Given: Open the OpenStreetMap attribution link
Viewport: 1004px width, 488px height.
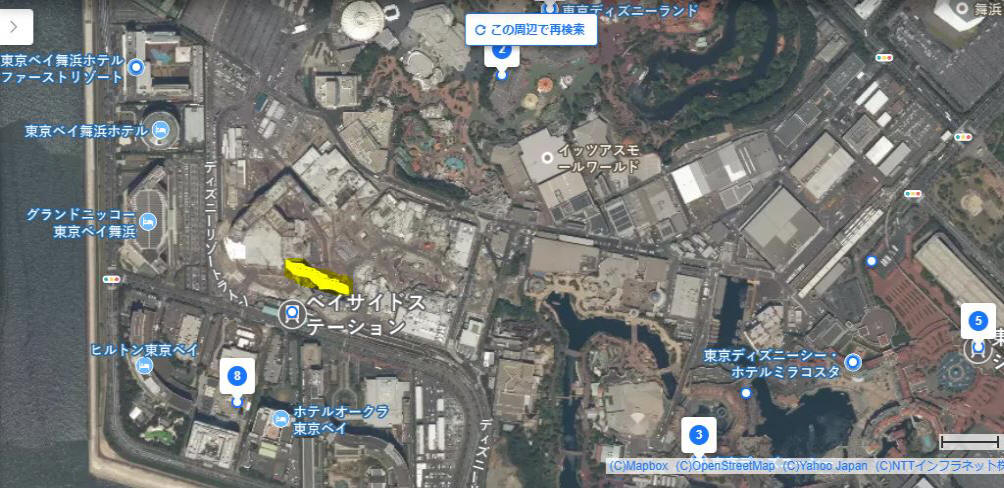Looking at the screenshot, I should (x=725, y=466).
